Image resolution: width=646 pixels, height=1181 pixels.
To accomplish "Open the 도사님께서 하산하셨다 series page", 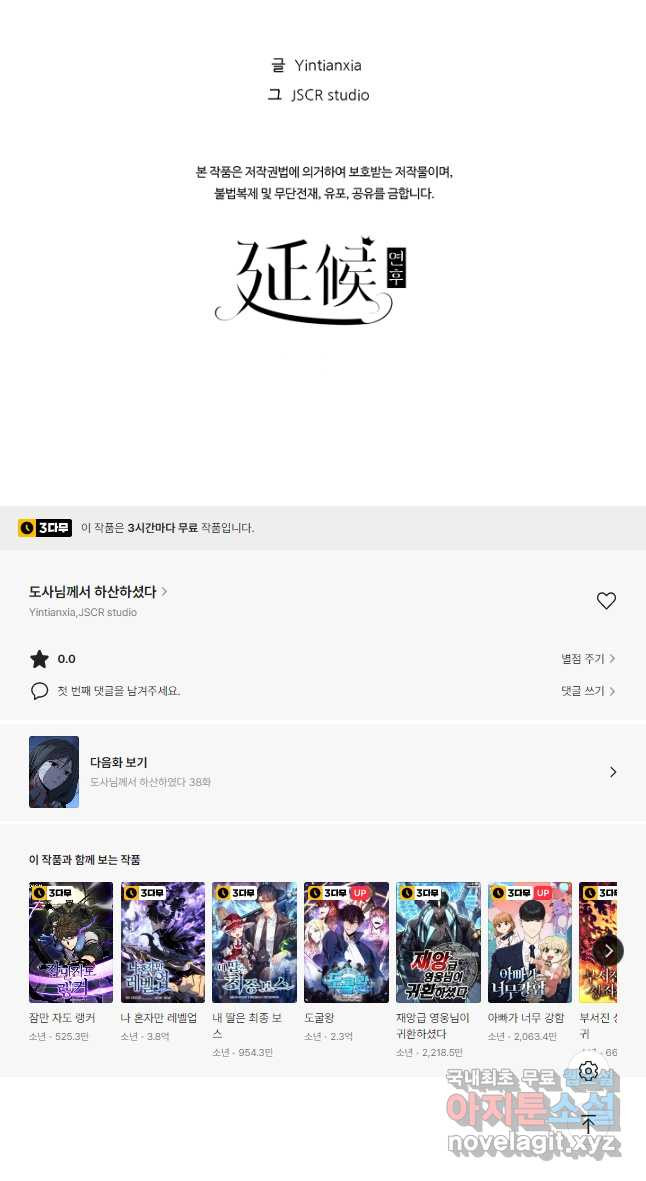I will coord(97,591).
